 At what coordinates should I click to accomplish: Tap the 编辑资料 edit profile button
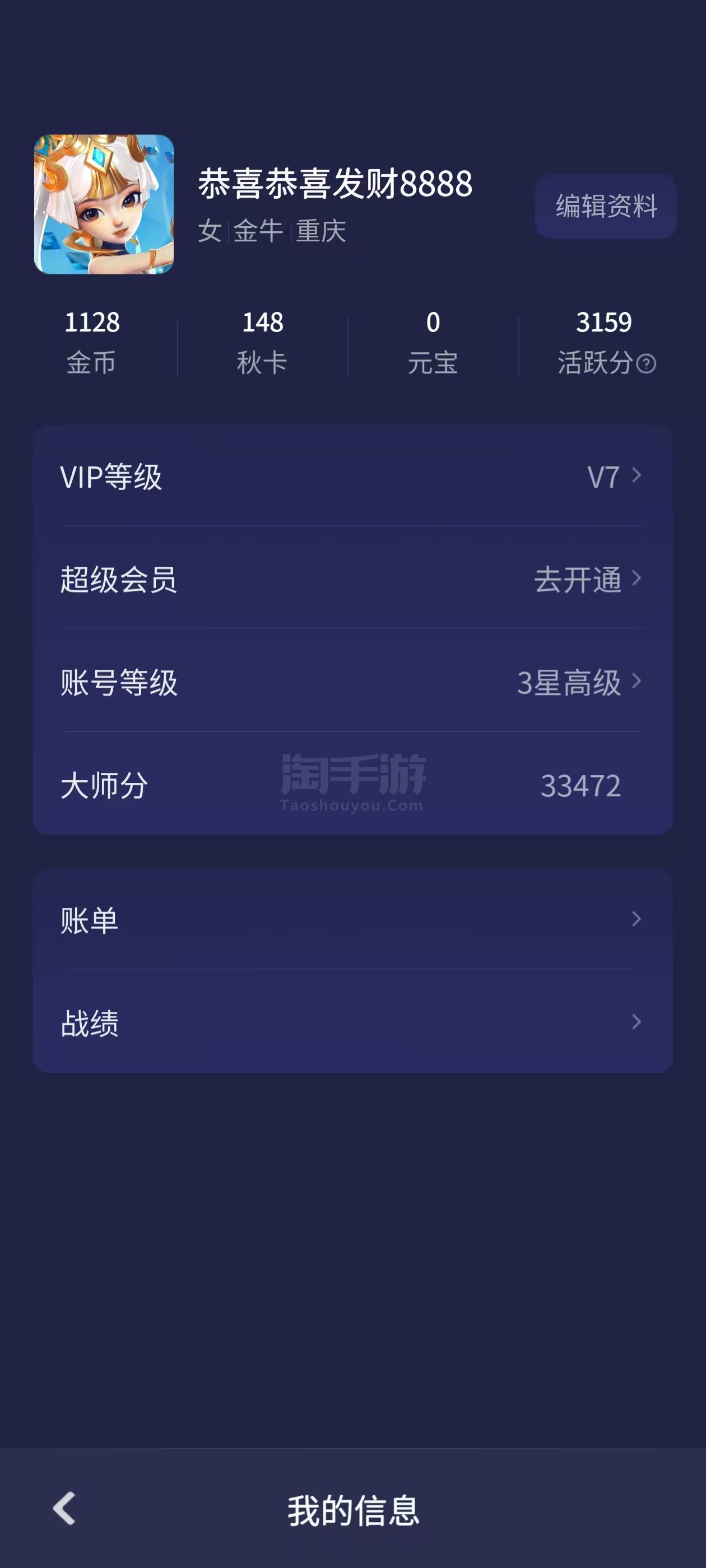pyautogui.click(x=606, y=206)
